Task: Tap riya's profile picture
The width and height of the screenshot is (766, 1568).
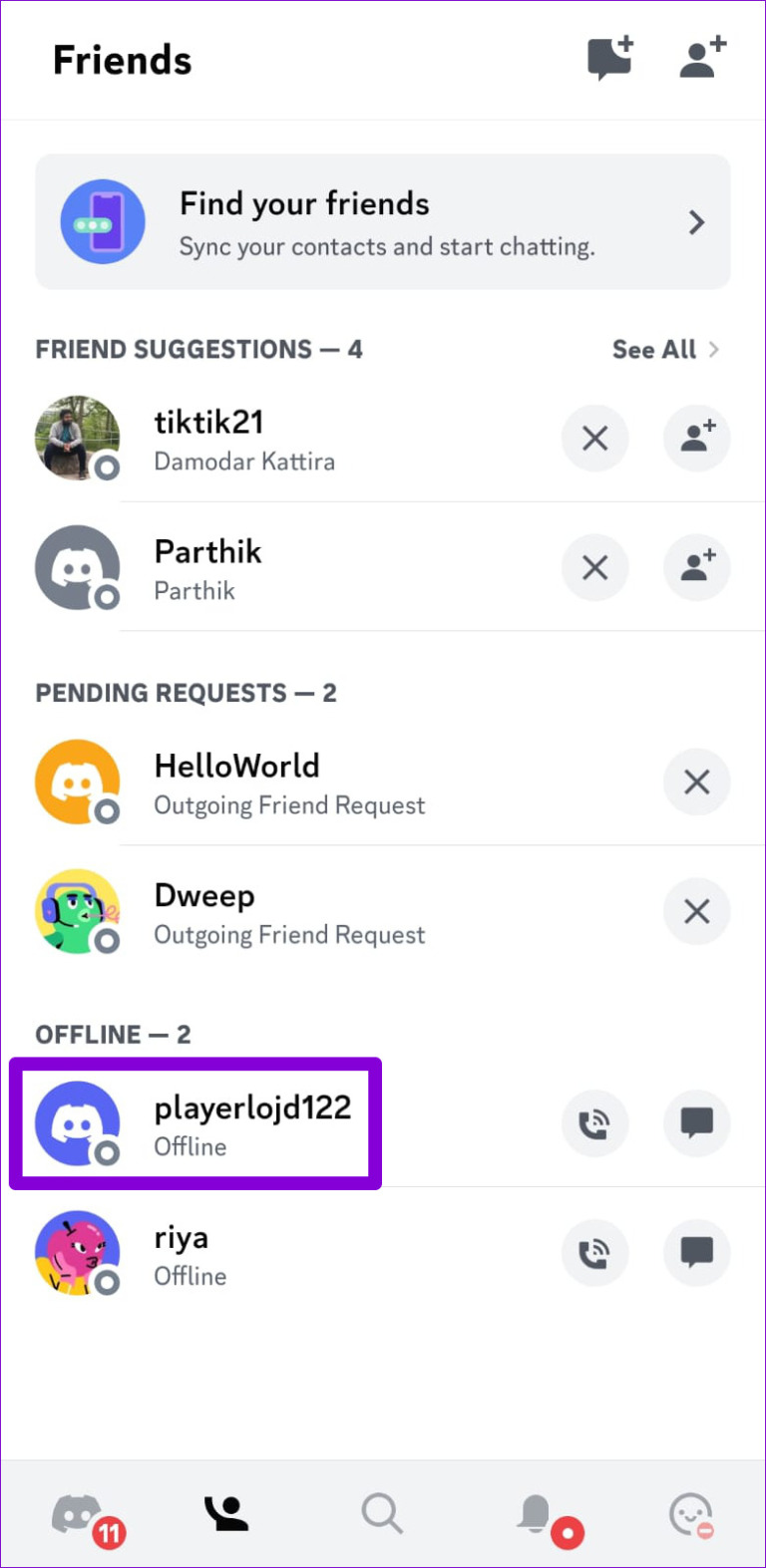Action: point(78,1253)
